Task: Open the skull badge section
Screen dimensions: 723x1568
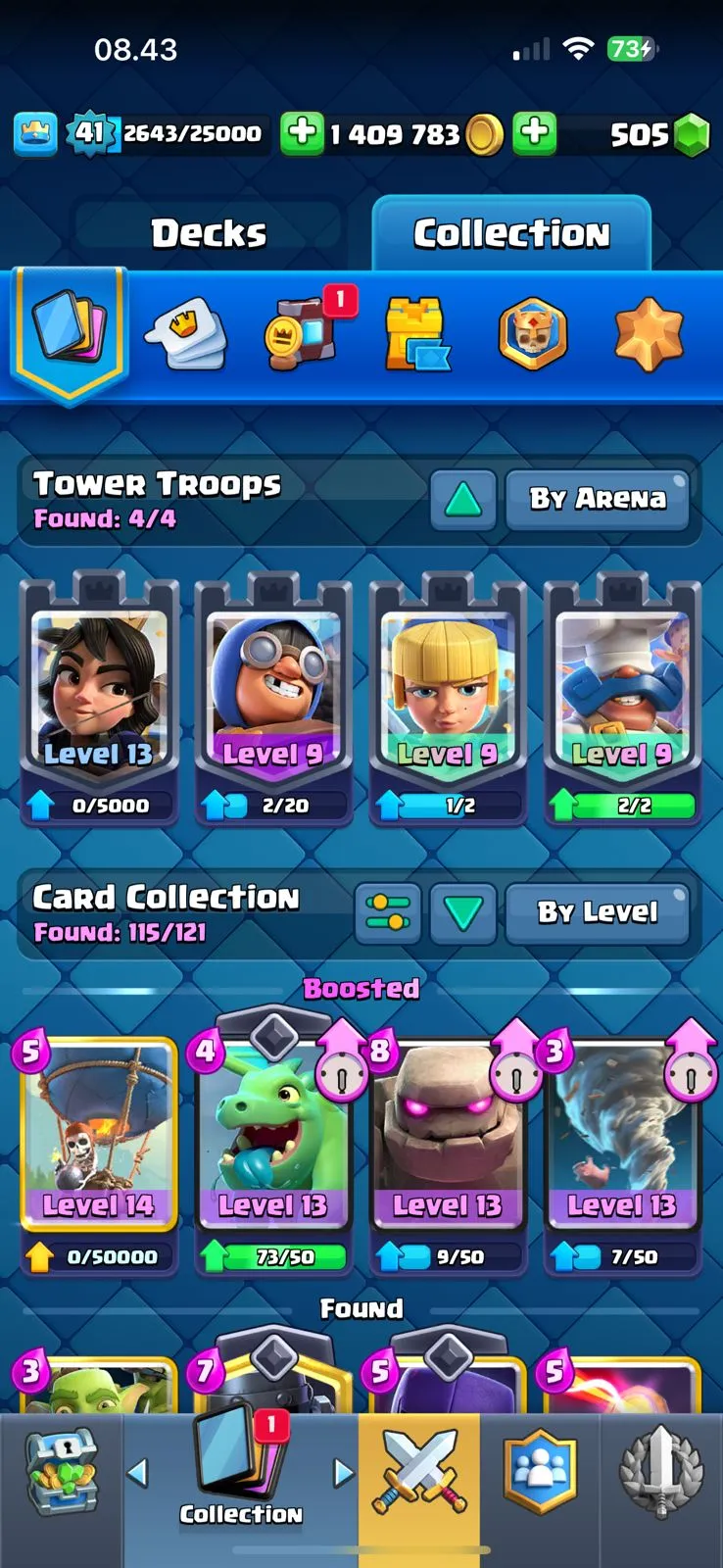Action: [x=533, y=335]
